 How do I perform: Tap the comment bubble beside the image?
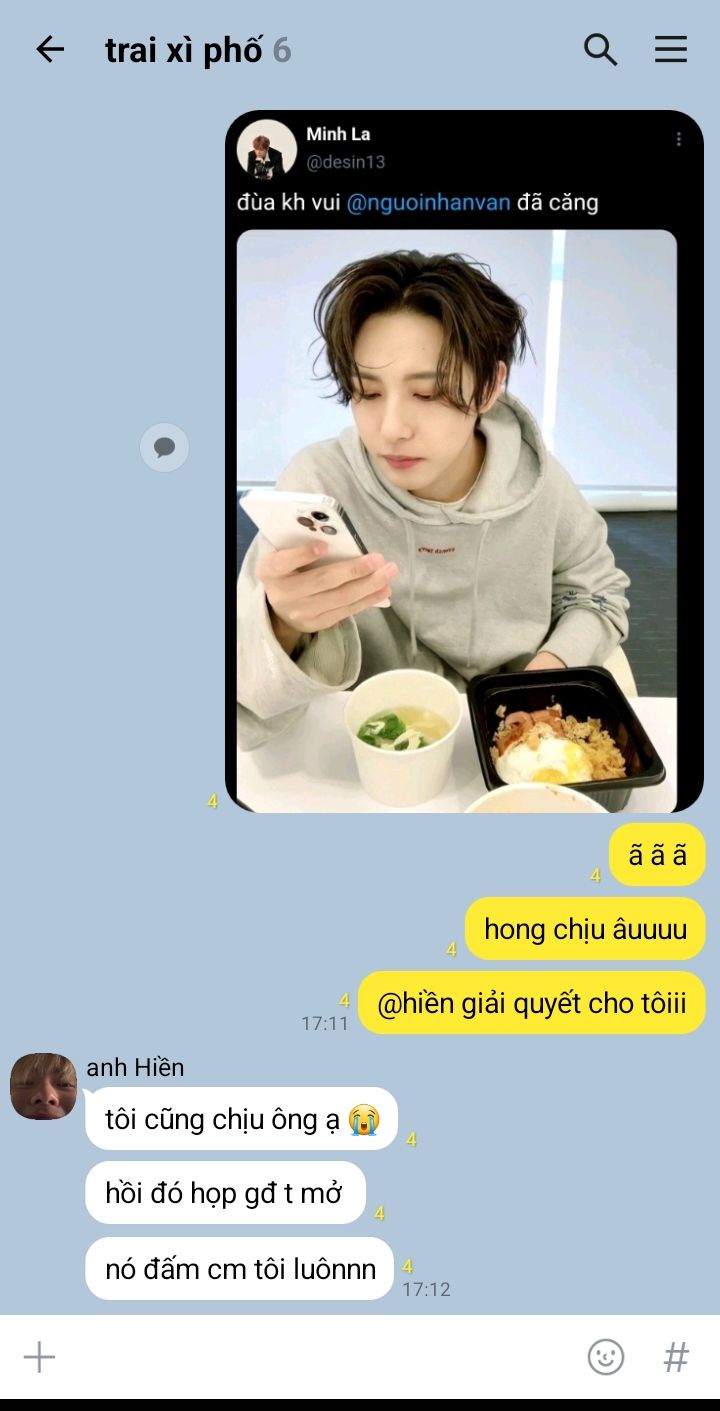[164, 447]
